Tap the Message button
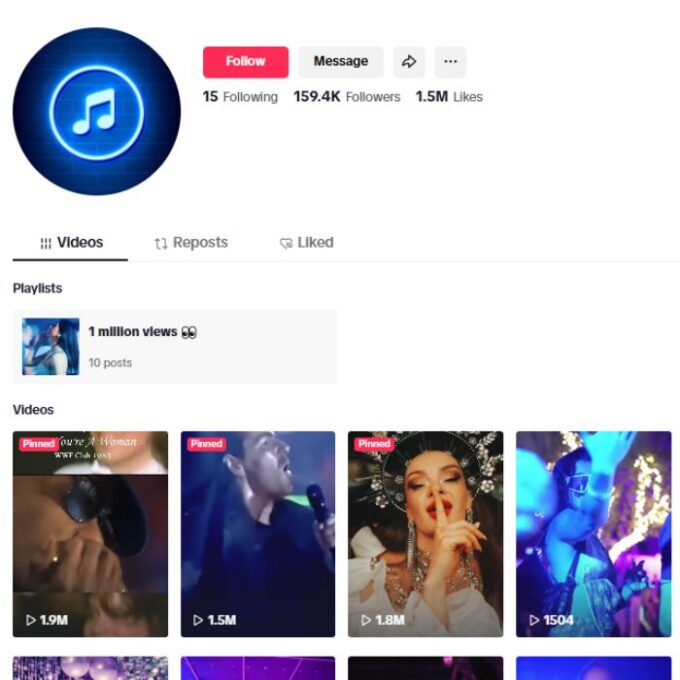 click(x=340, y=62)
